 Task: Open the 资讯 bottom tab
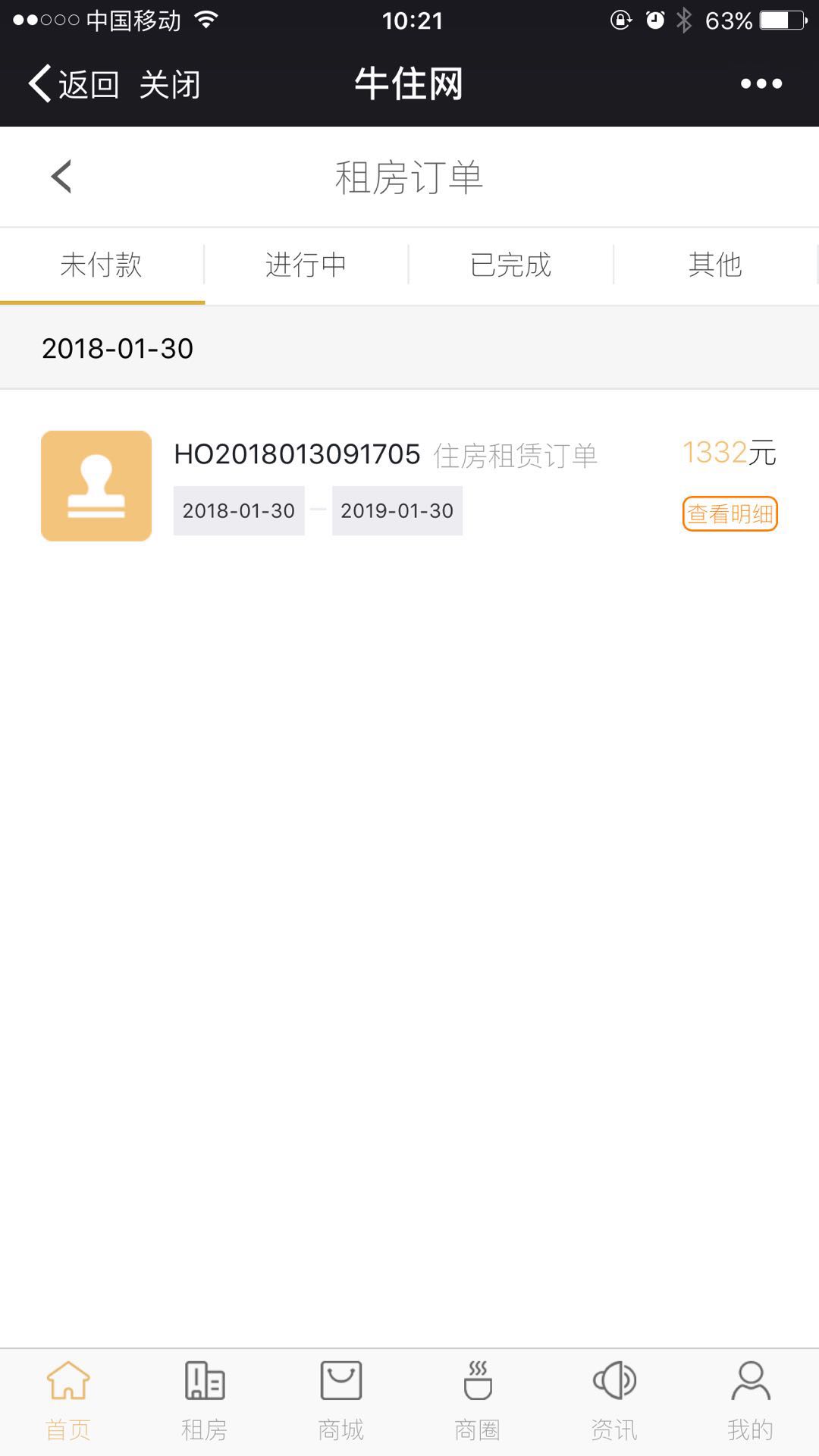(x=614, y=1401)
